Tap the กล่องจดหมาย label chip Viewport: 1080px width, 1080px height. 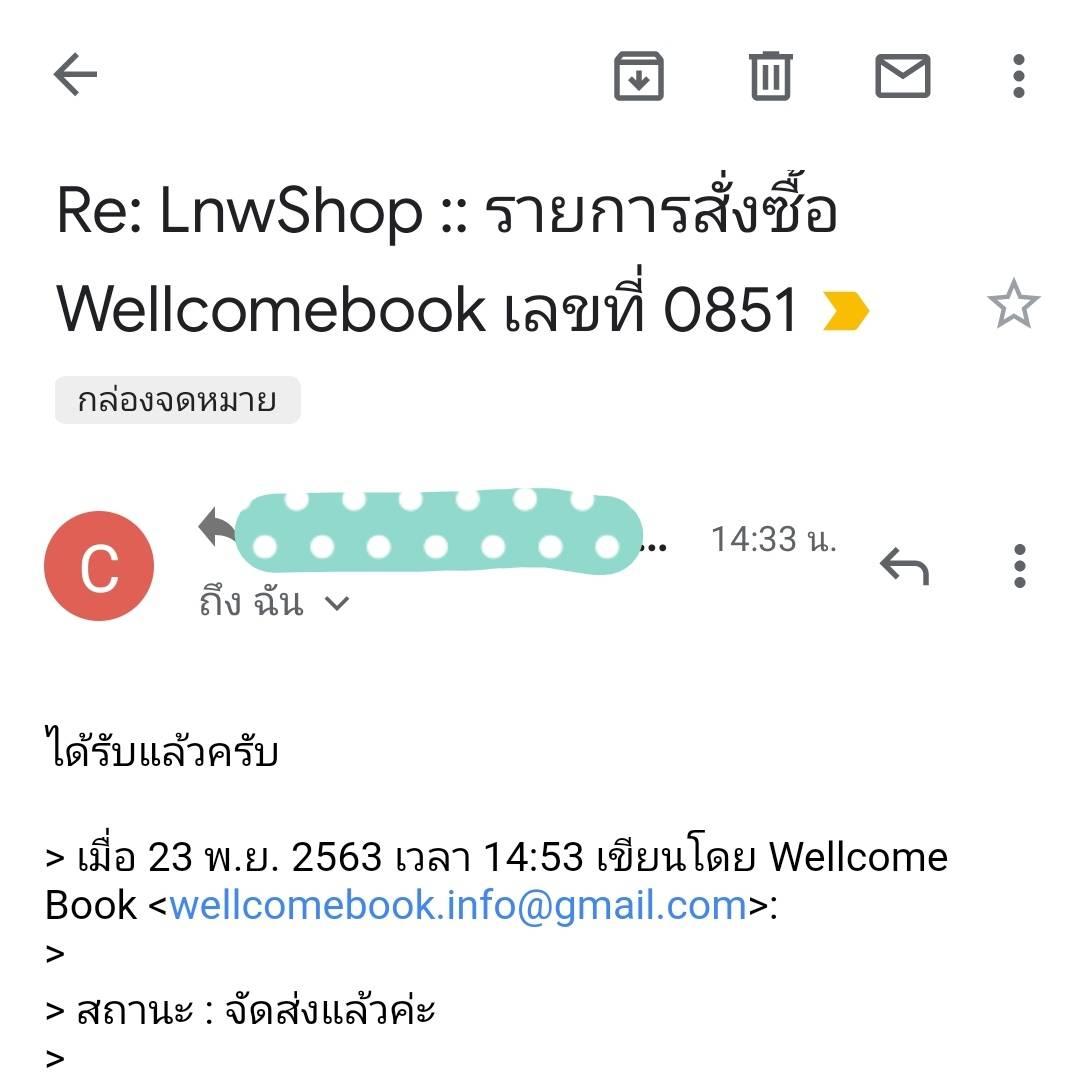(x=177, y=401)
